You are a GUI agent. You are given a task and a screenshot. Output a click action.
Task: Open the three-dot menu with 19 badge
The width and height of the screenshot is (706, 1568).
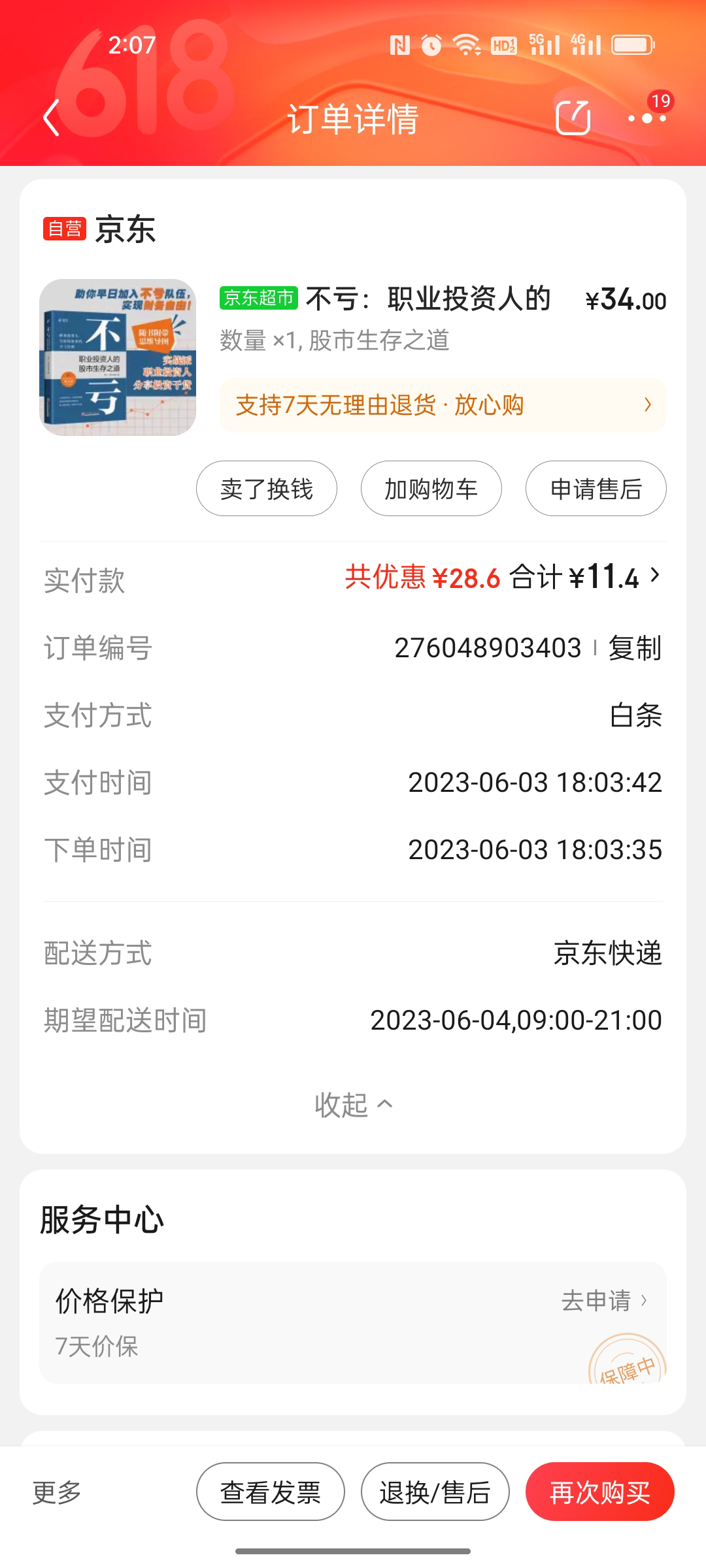click(647, 118)
